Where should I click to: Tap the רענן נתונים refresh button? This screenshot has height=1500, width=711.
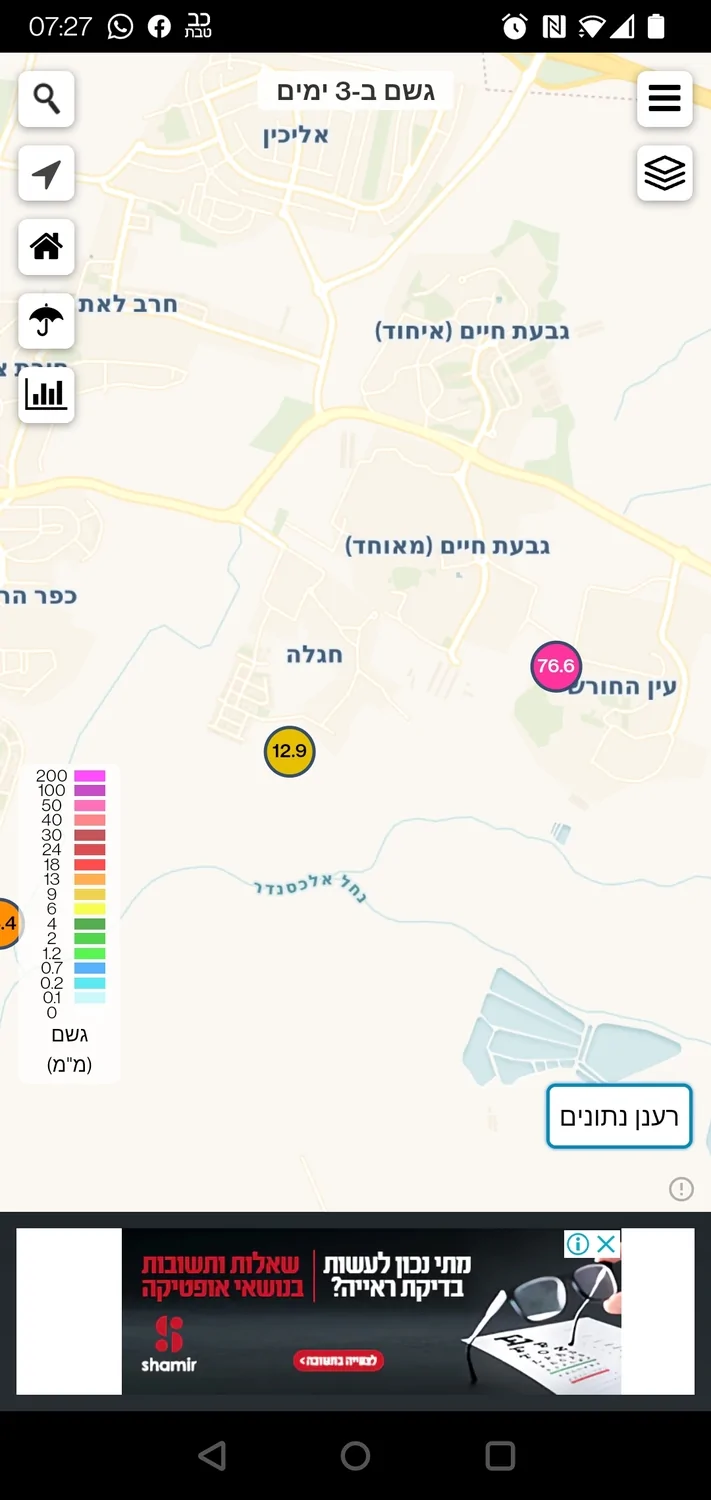click(x=619, y=1116)
